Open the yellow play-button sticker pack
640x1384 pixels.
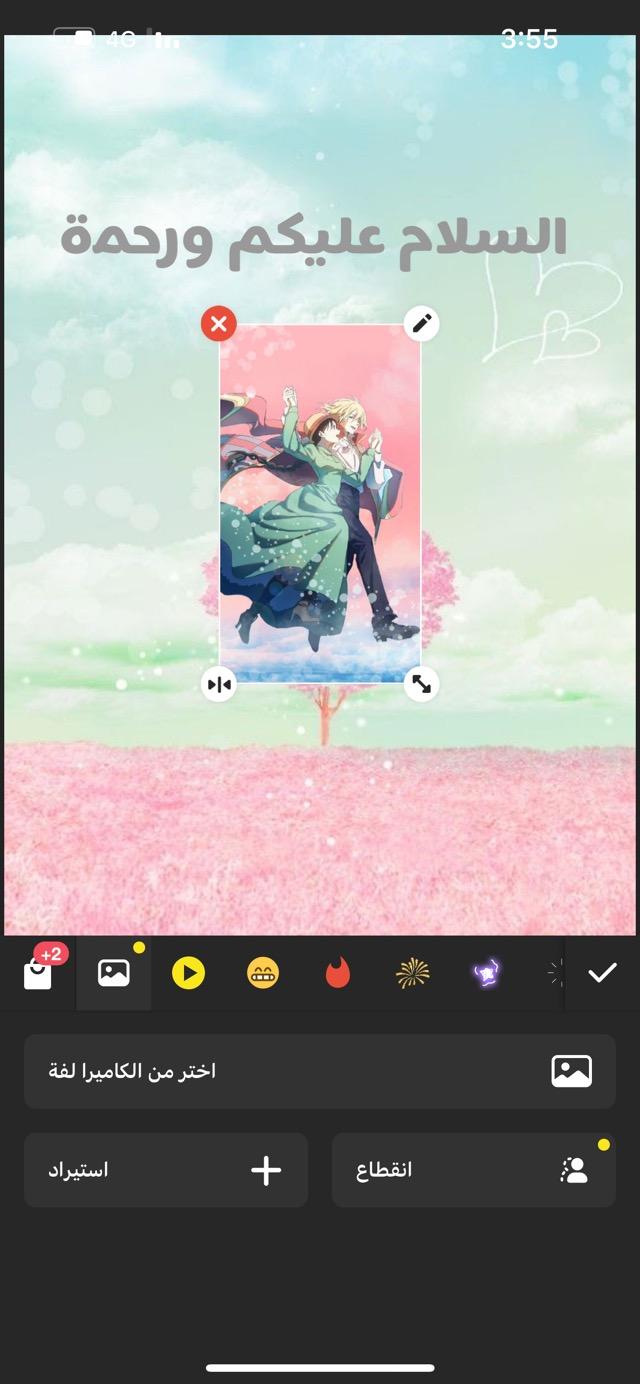188,973
